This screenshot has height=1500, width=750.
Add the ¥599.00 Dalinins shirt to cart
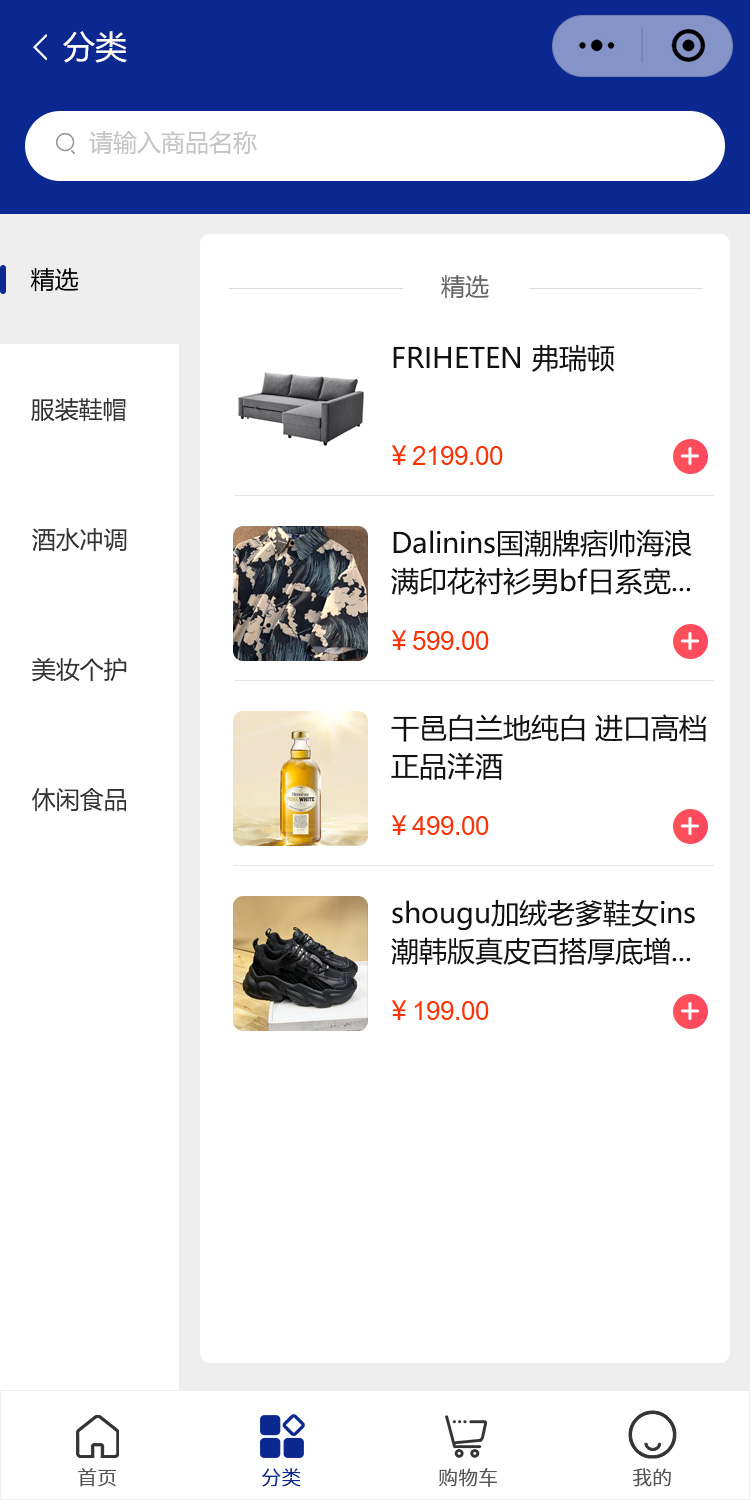[x=690, y=641]
